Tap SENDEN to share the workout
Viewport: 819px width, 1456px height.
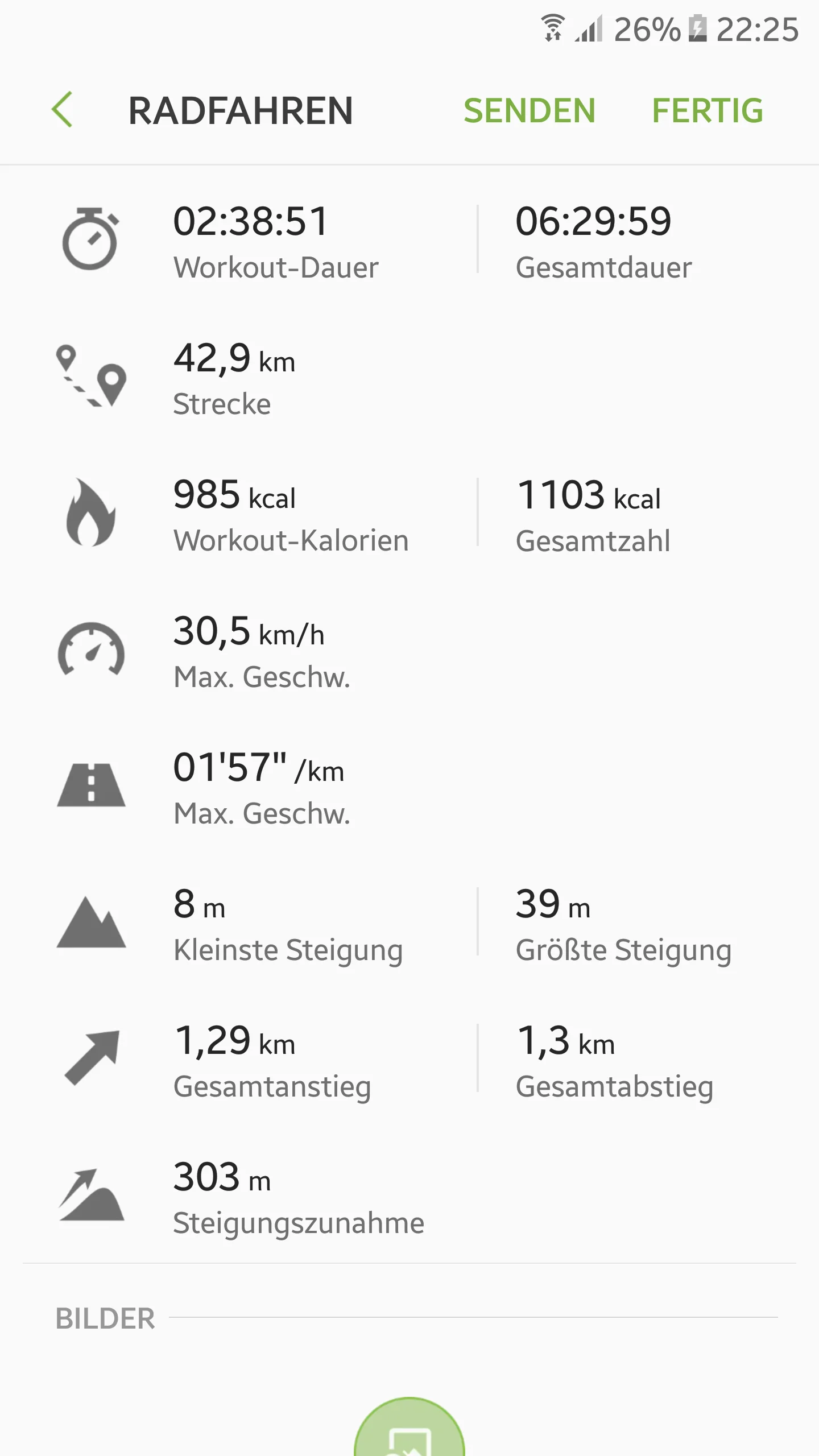click(x=530, y=110)
